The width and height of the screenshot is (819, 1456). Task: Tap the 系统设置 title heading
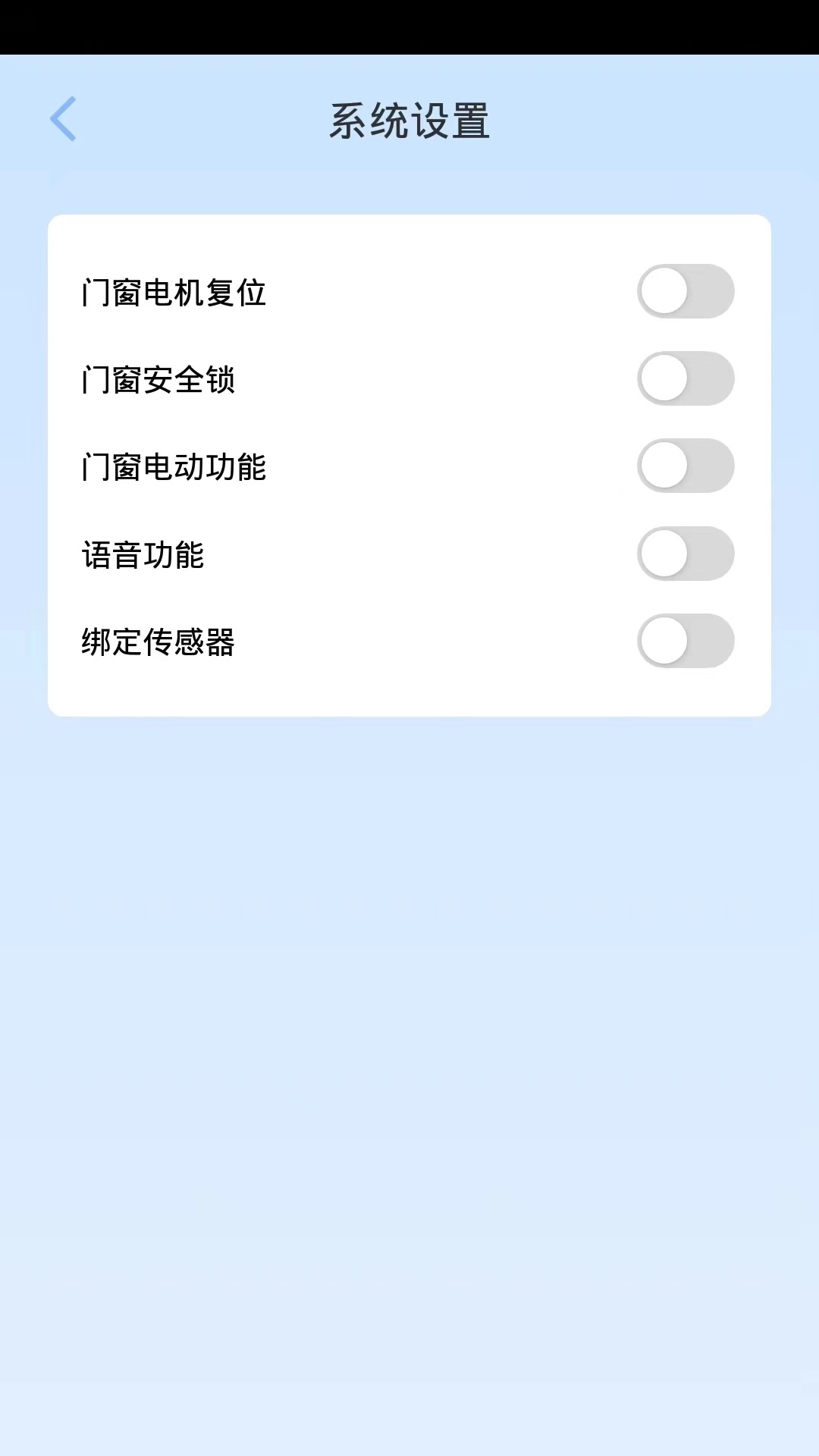pos(409,121)
